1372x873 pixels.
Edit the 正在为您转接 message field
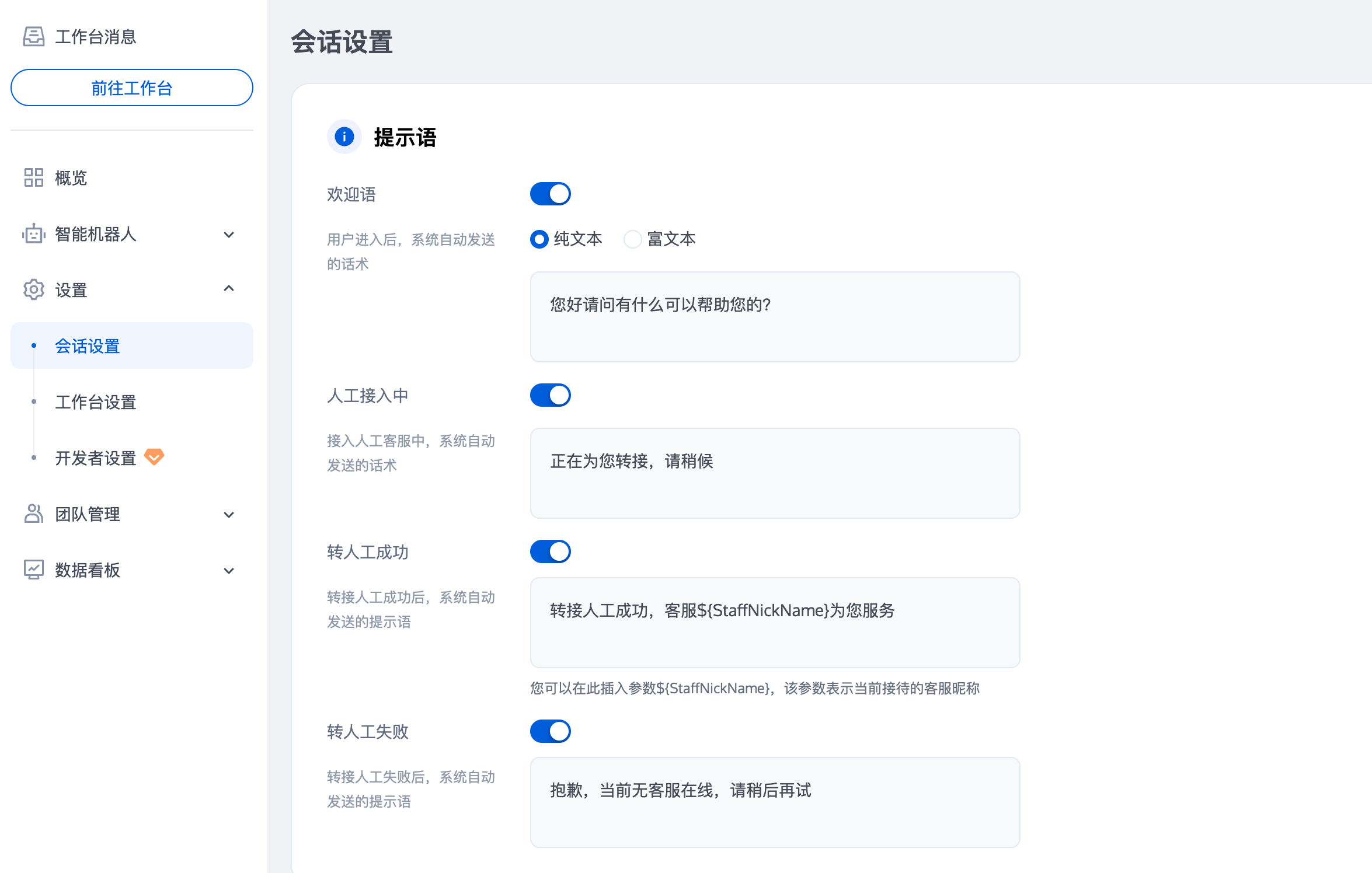tap(774, 473)
